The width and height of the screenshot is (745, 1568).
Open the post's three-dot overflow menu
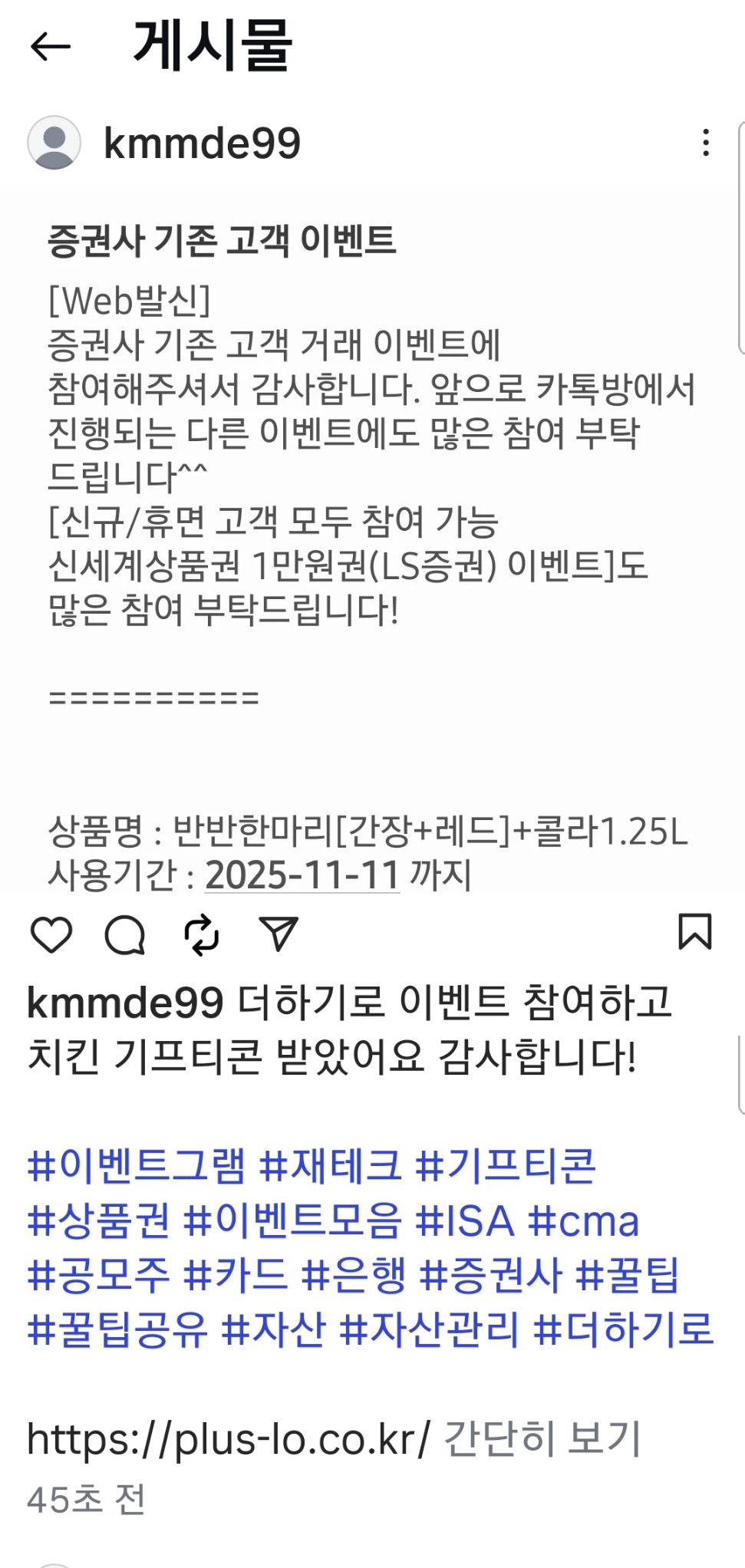click(705, 143)
